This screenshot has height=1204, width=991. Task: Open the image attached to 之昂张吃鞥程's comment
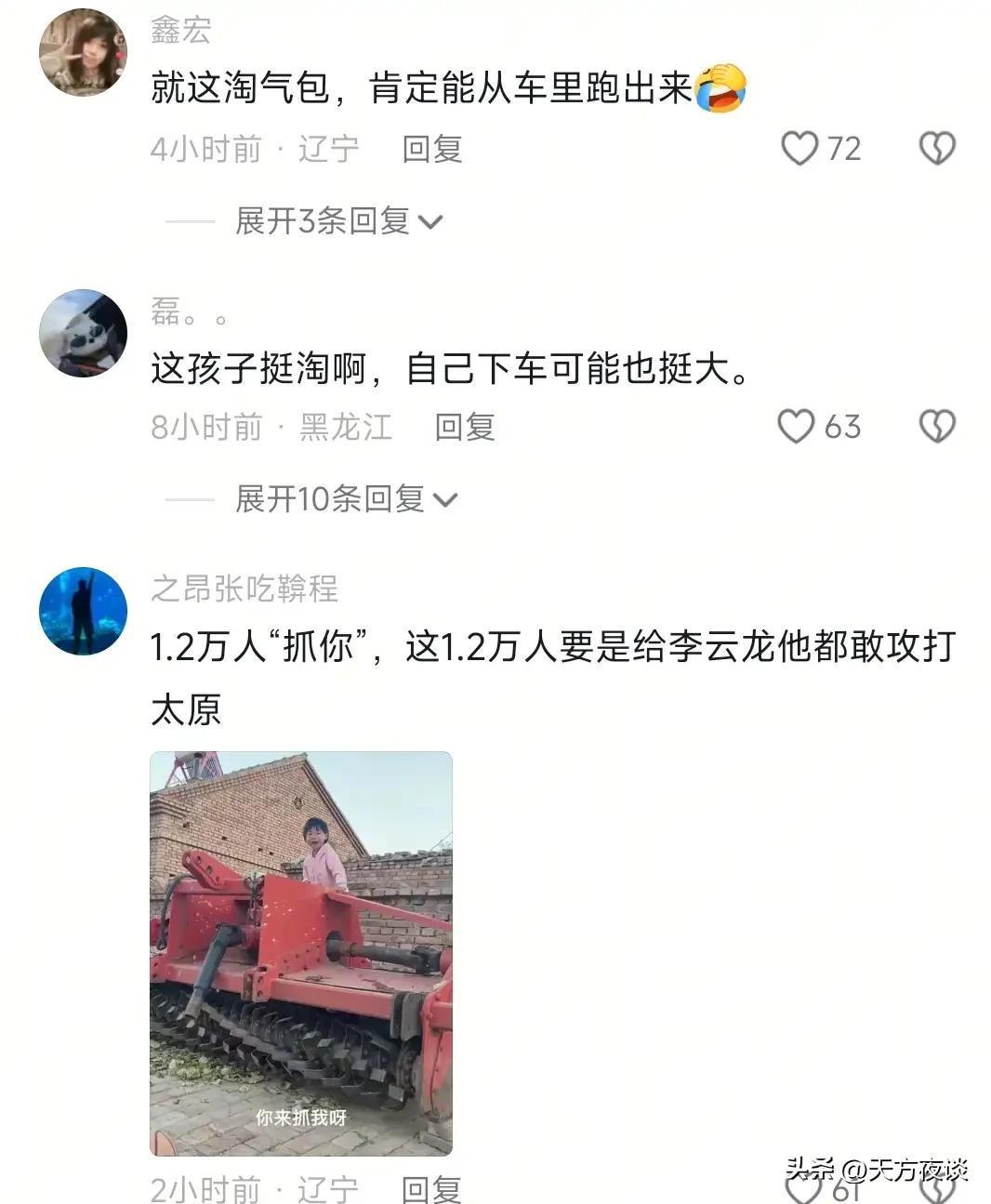(x=301, y=953)
